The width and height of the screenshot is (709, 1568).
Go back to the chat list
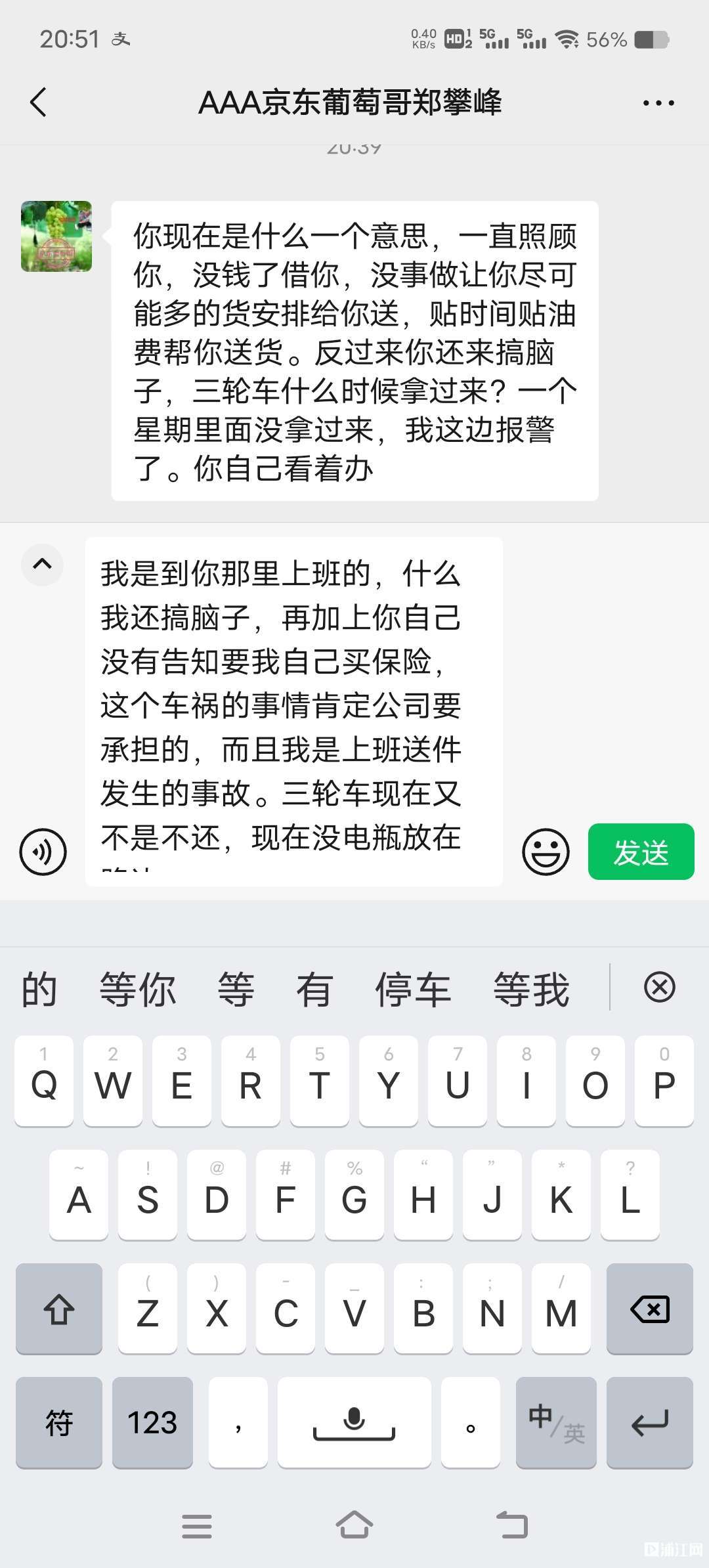[38, 102]
